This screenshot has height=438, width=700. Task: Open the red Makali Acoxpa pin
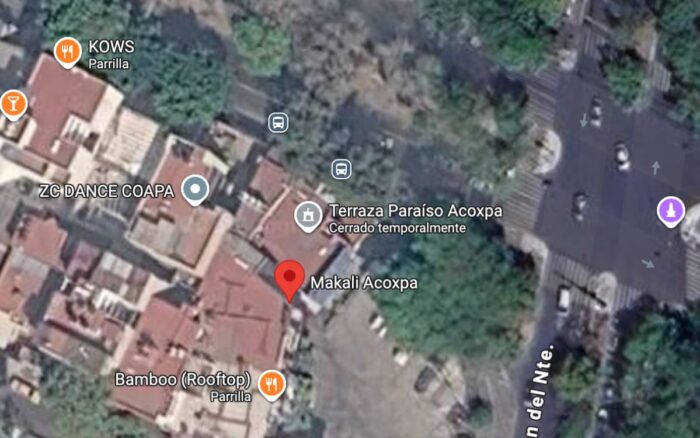[289, 279]
